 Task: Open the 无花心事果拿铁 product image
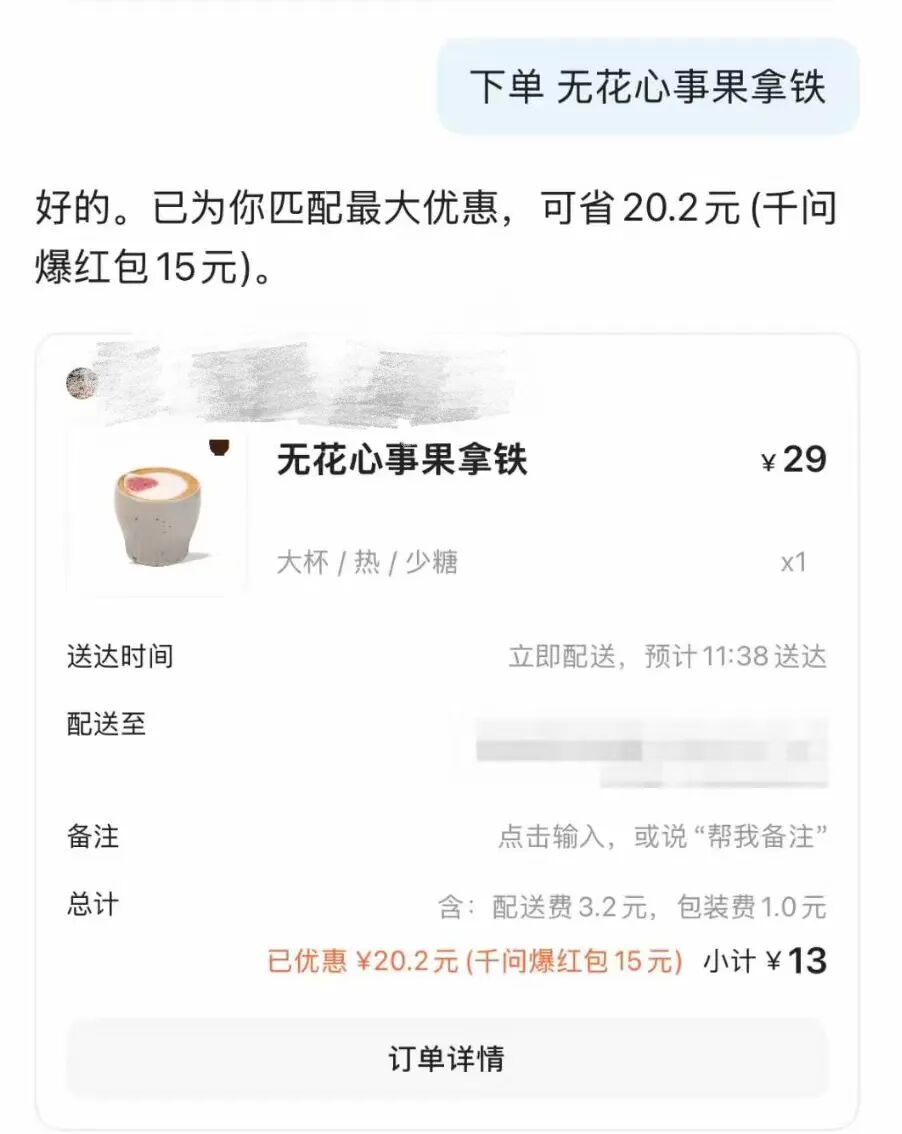[157, 514]
